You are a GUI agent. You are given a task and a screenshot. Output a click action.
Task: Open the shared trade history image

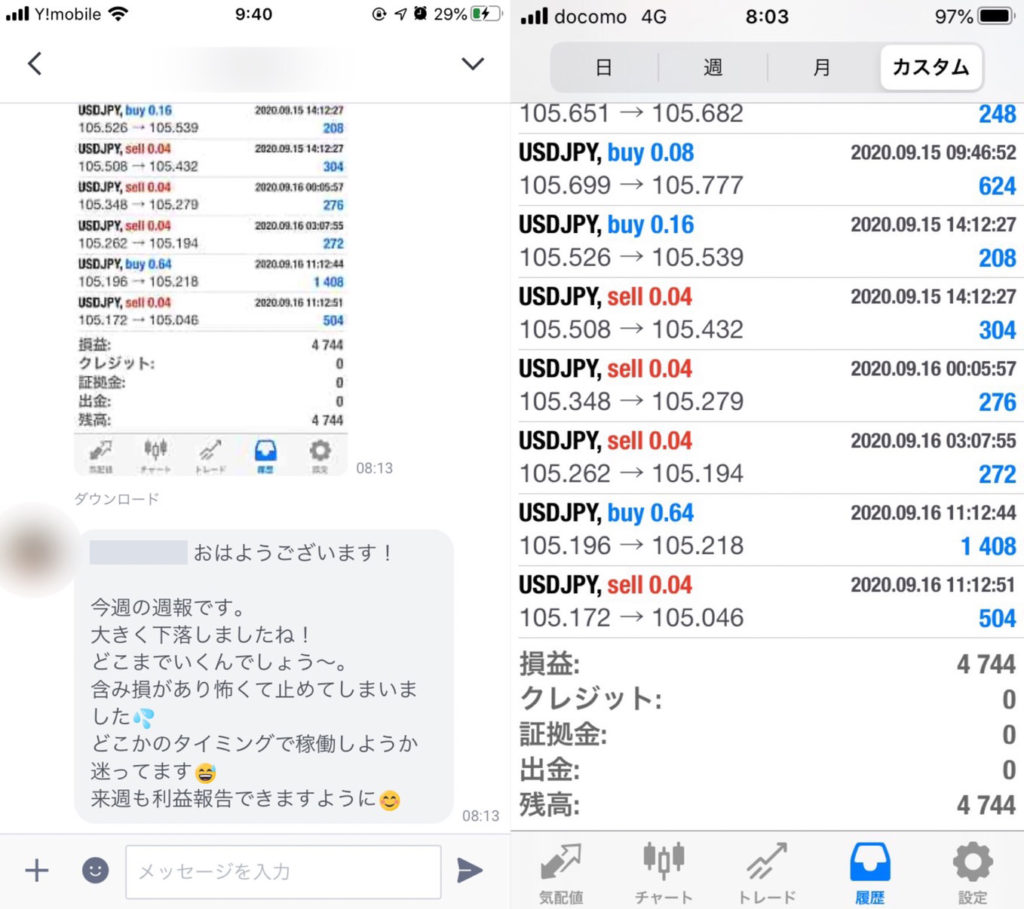[211, 288]
